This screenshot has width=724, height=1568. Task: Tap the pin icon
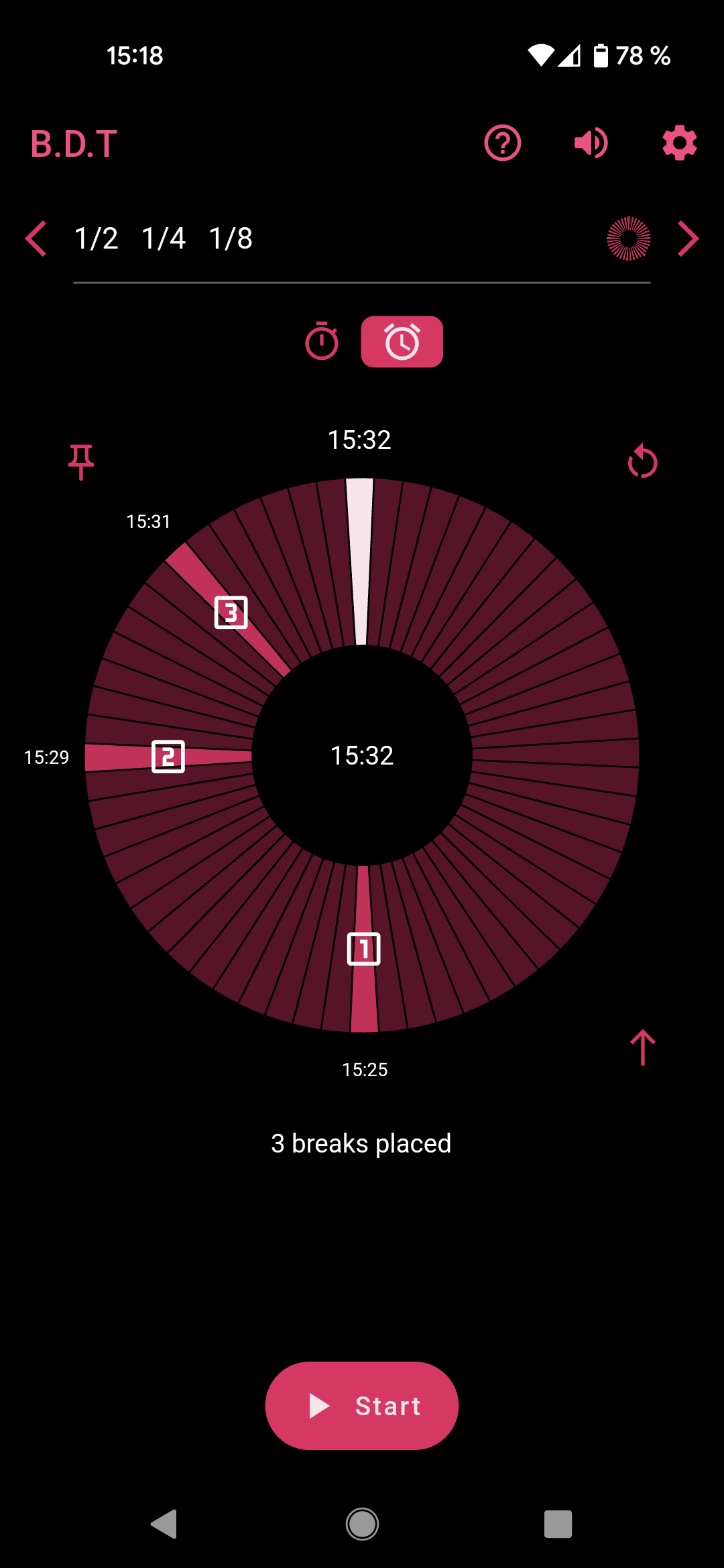(81, 462)
